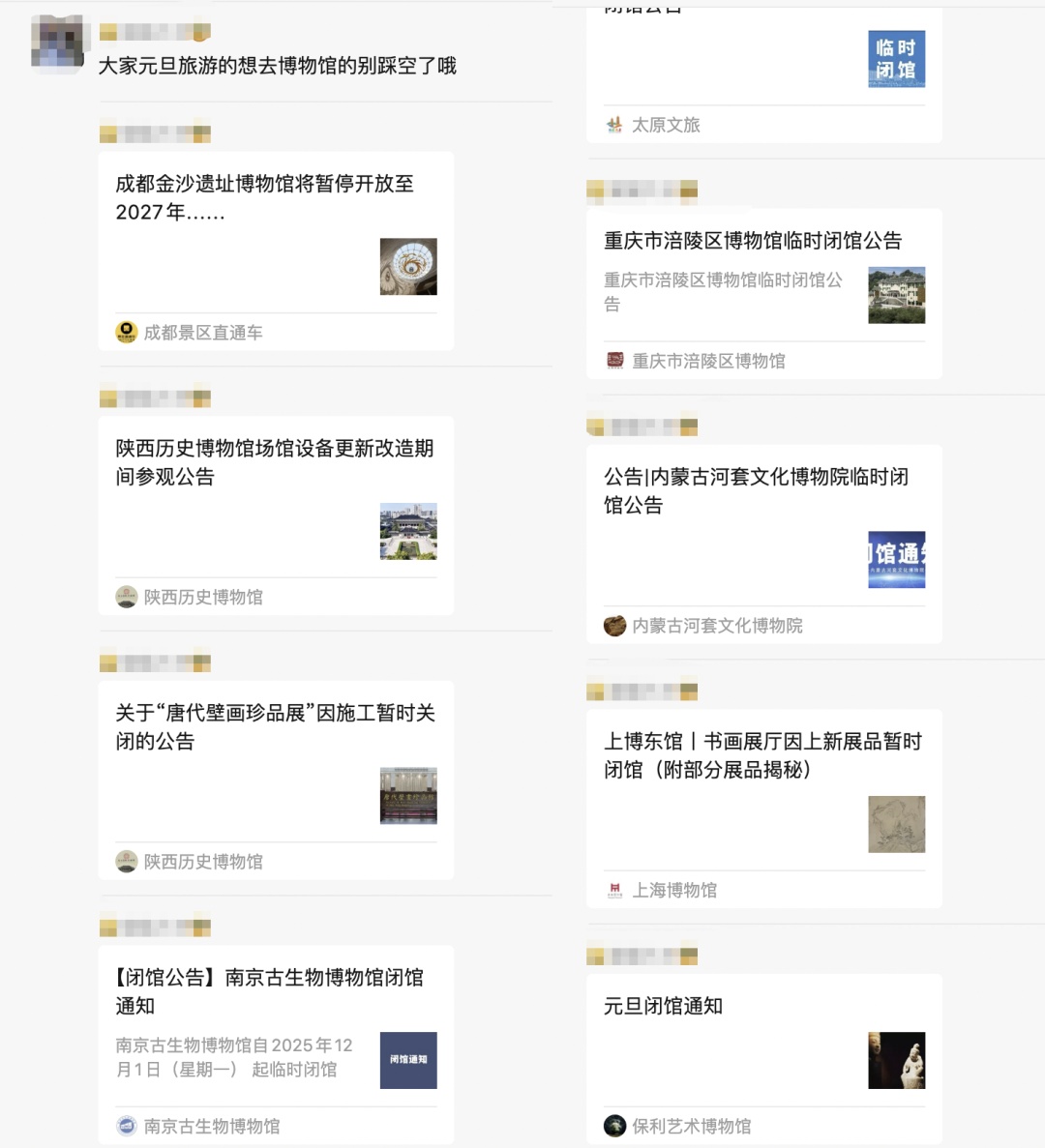Open the 陕西历史博物馆 设备更新改造 participation notice
Screen dimensions: 1045x1148
(274, 503)
